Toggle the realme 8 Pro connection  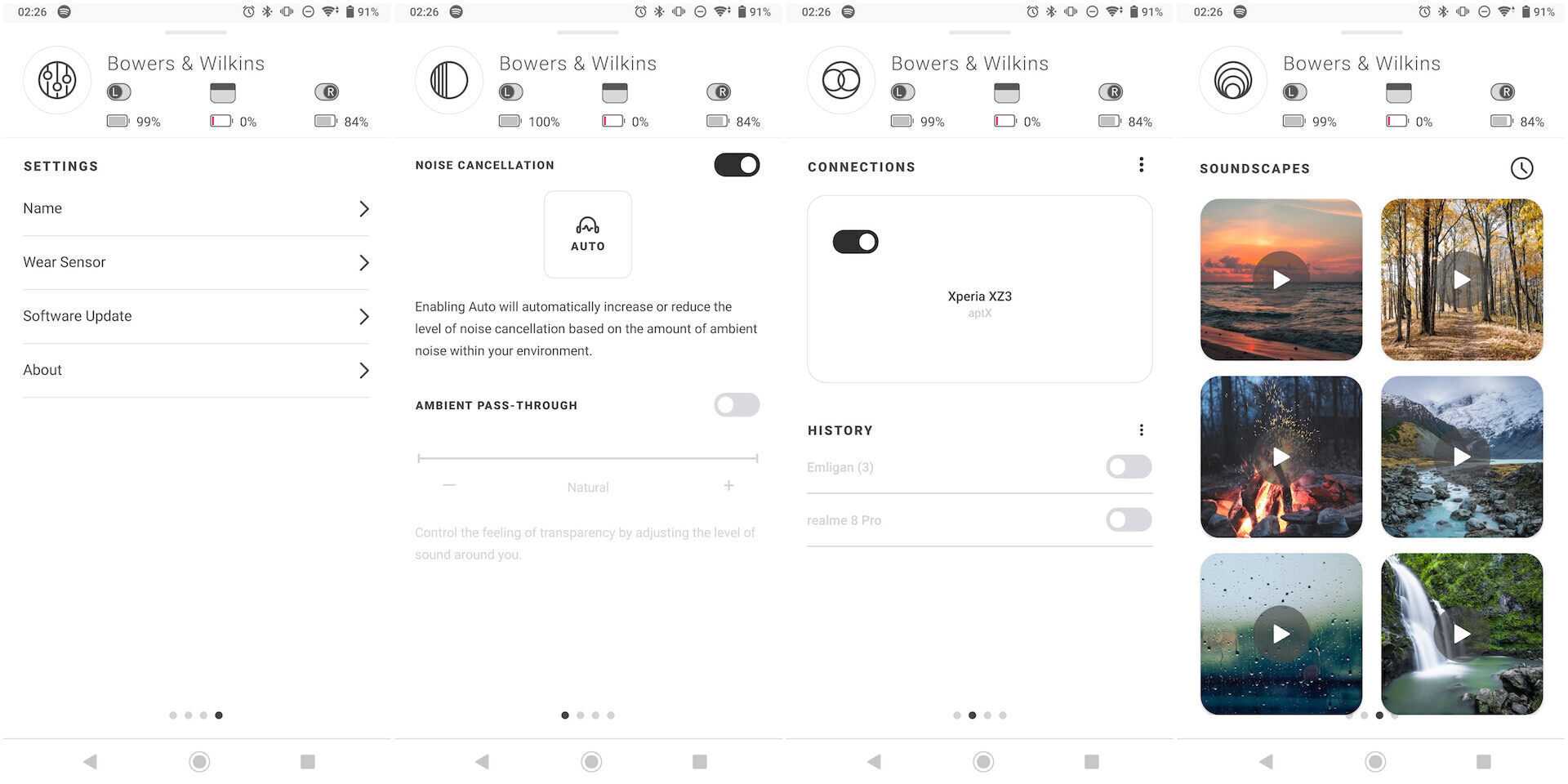(1129, 520)
